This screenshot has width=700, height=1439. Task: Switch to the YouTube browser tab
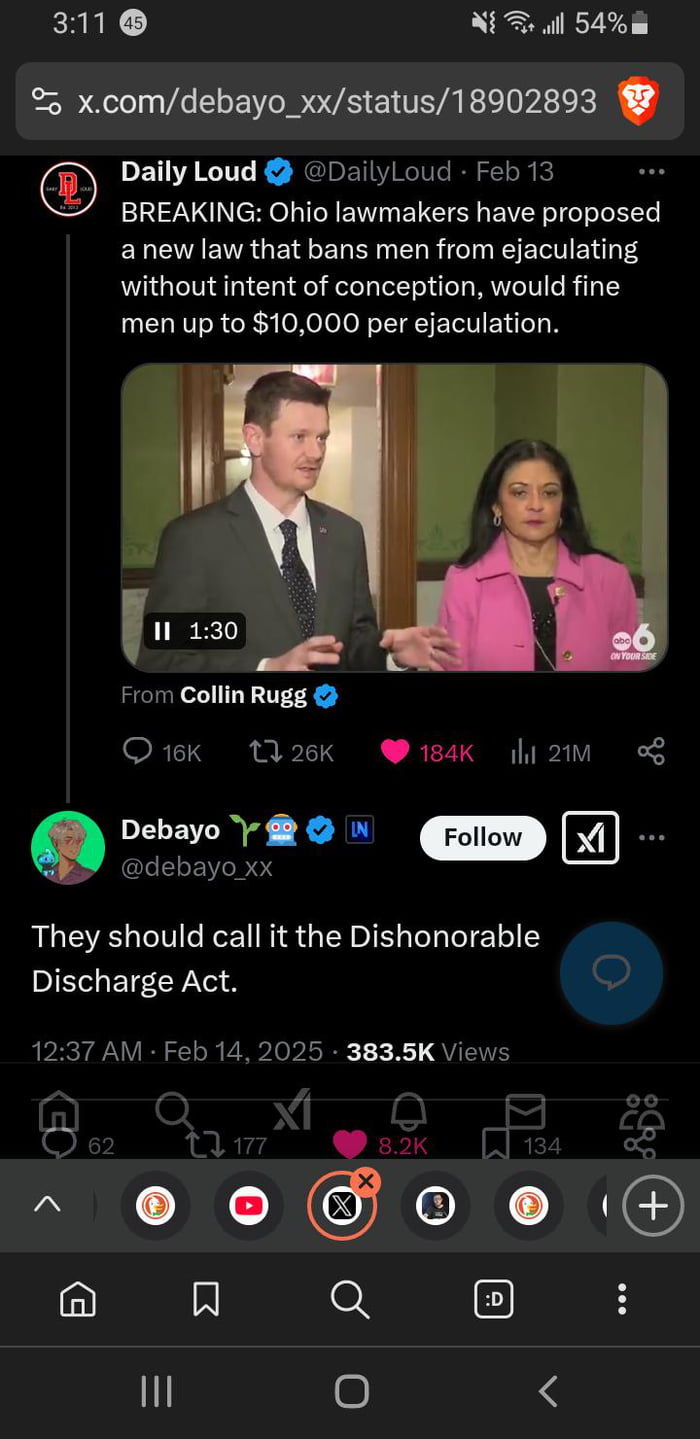248,1207
